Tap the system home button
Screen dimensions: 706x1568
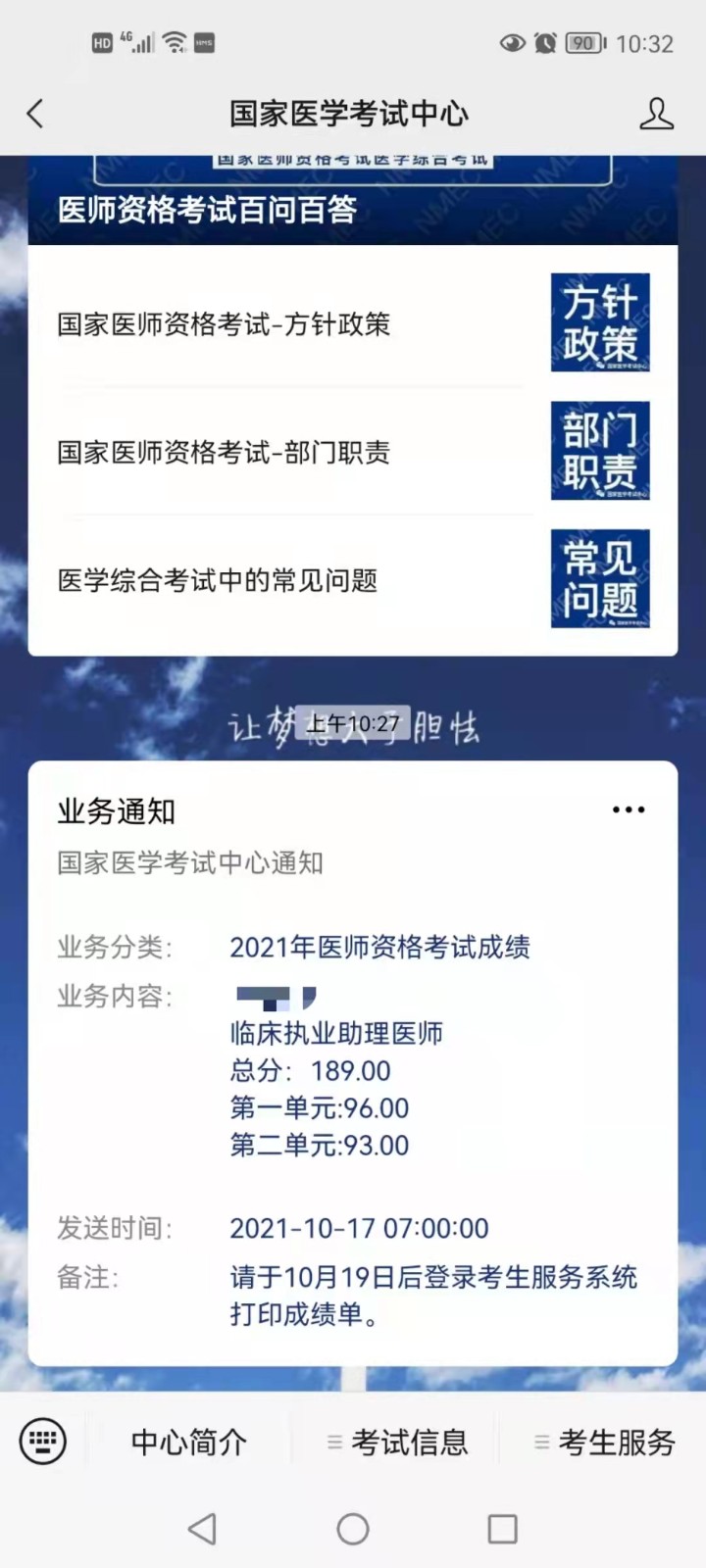353,1529
